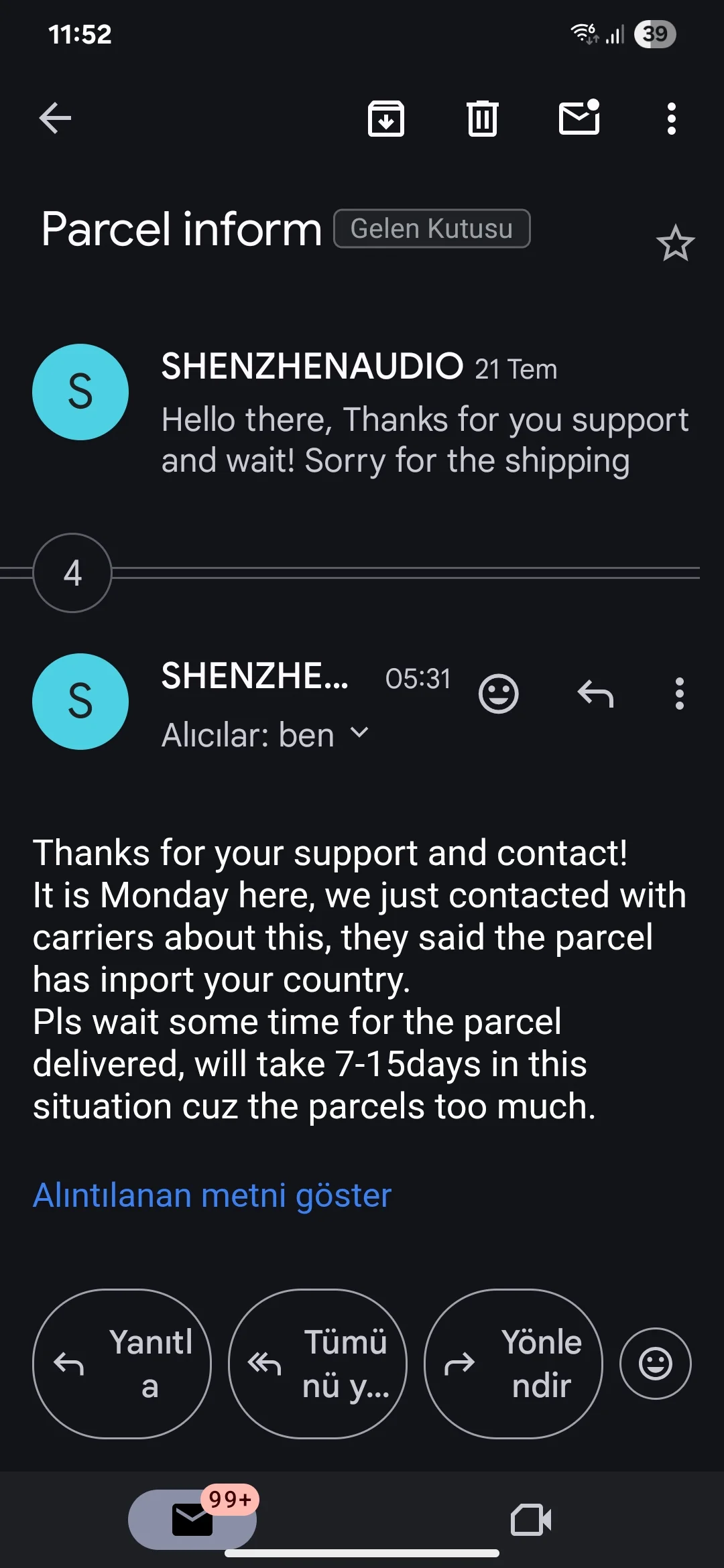This screenshot has width=724, height=1568.
Task: Archive this Parcel inform conversation
Action: pos(386,119)
